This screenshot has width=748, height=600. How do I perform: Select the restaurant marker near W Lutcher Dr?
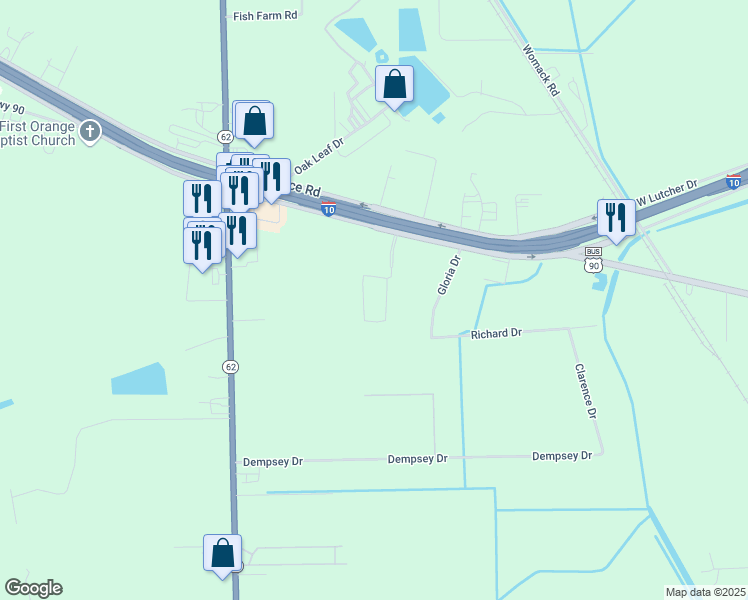616,218
